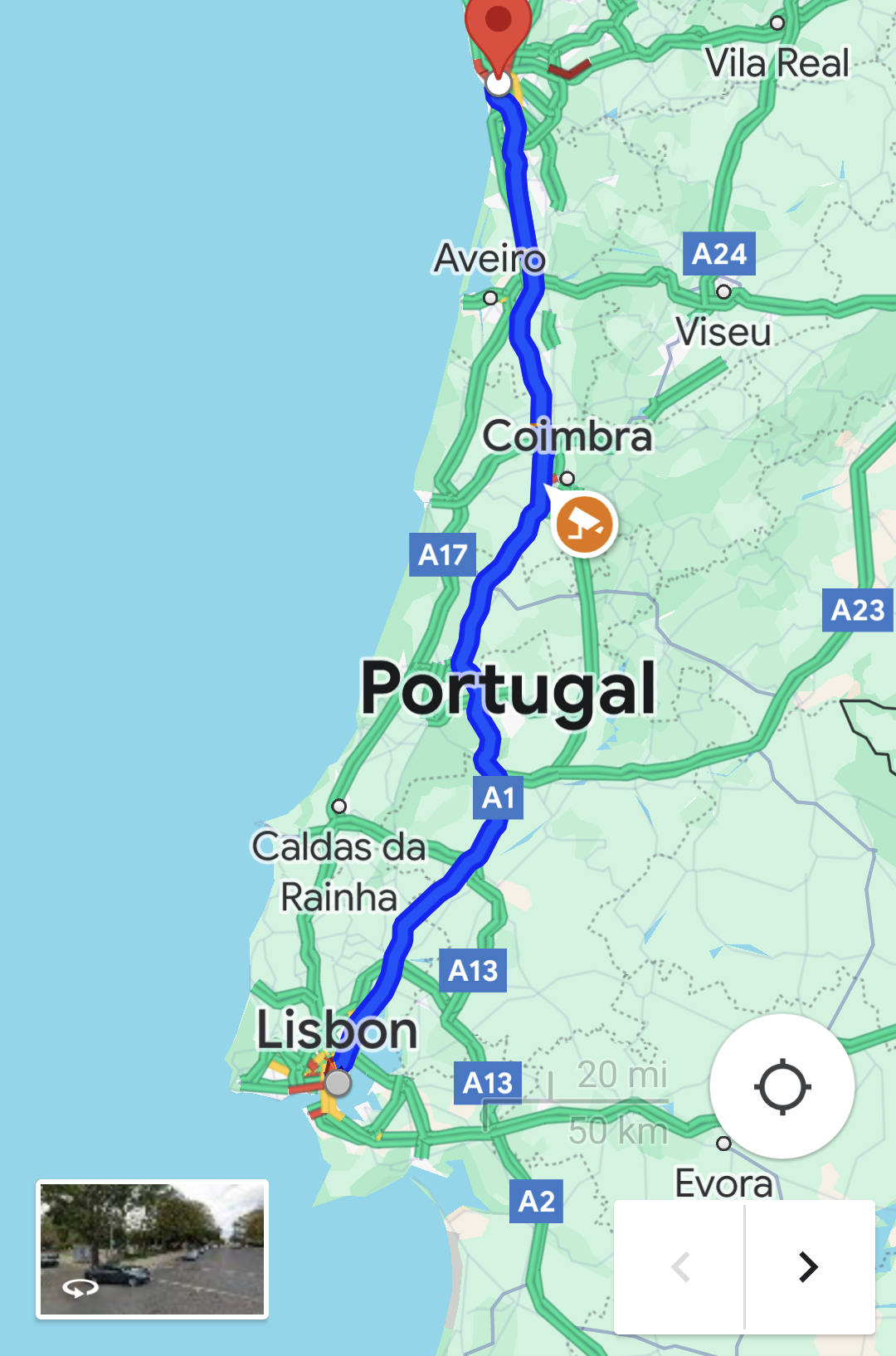This screenshot has height=1356, width=896.
Task: Tap the red destination pin
Action: 498,29
